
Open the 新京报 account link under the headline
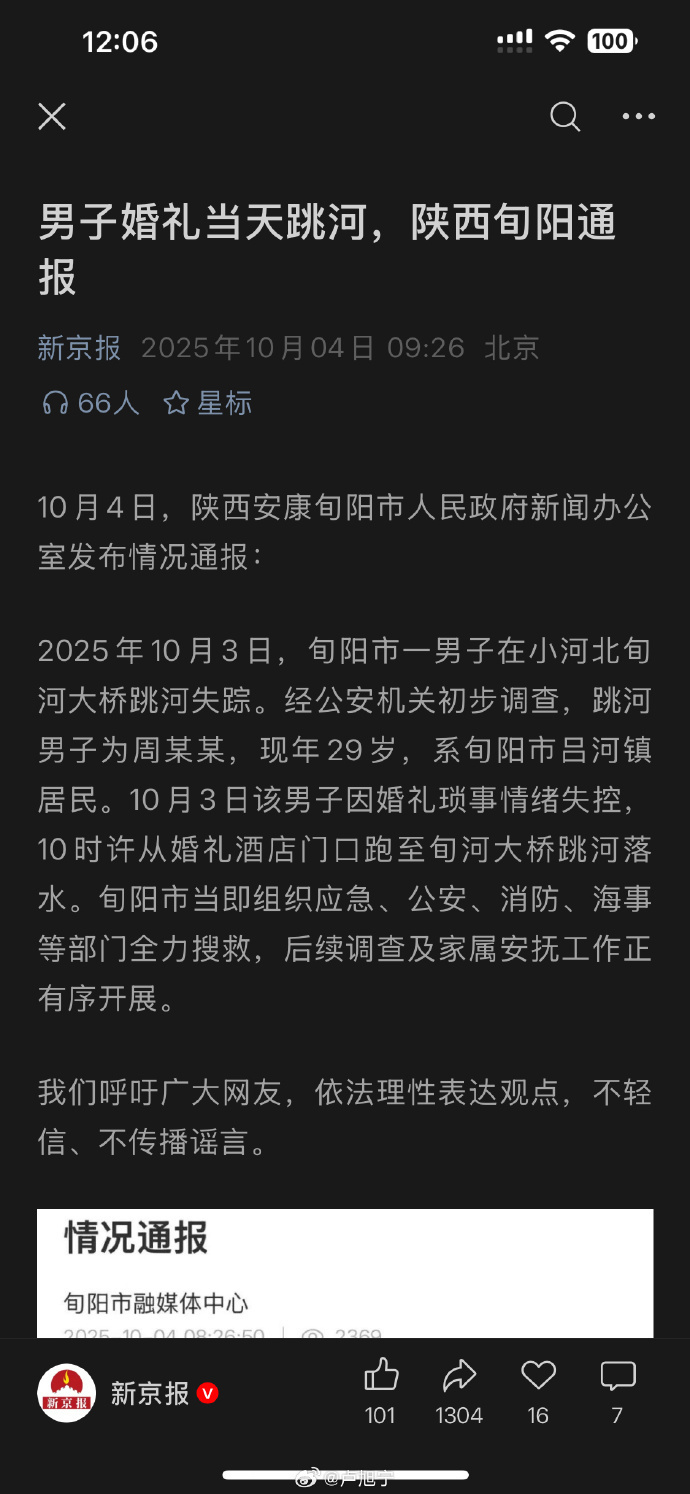[79, 348]
